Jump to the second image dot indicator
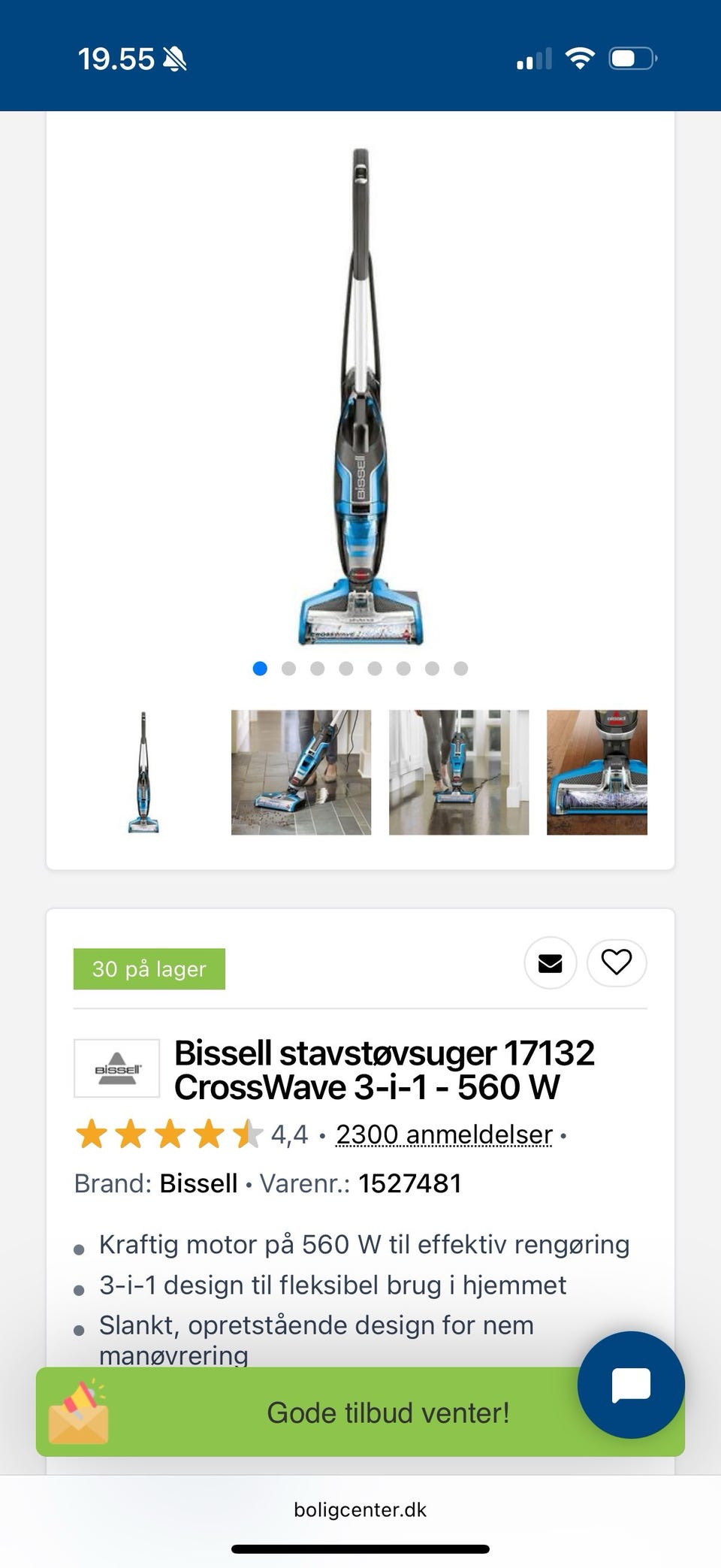Viewport: 721px width, 1568px height. coord(288,669)
